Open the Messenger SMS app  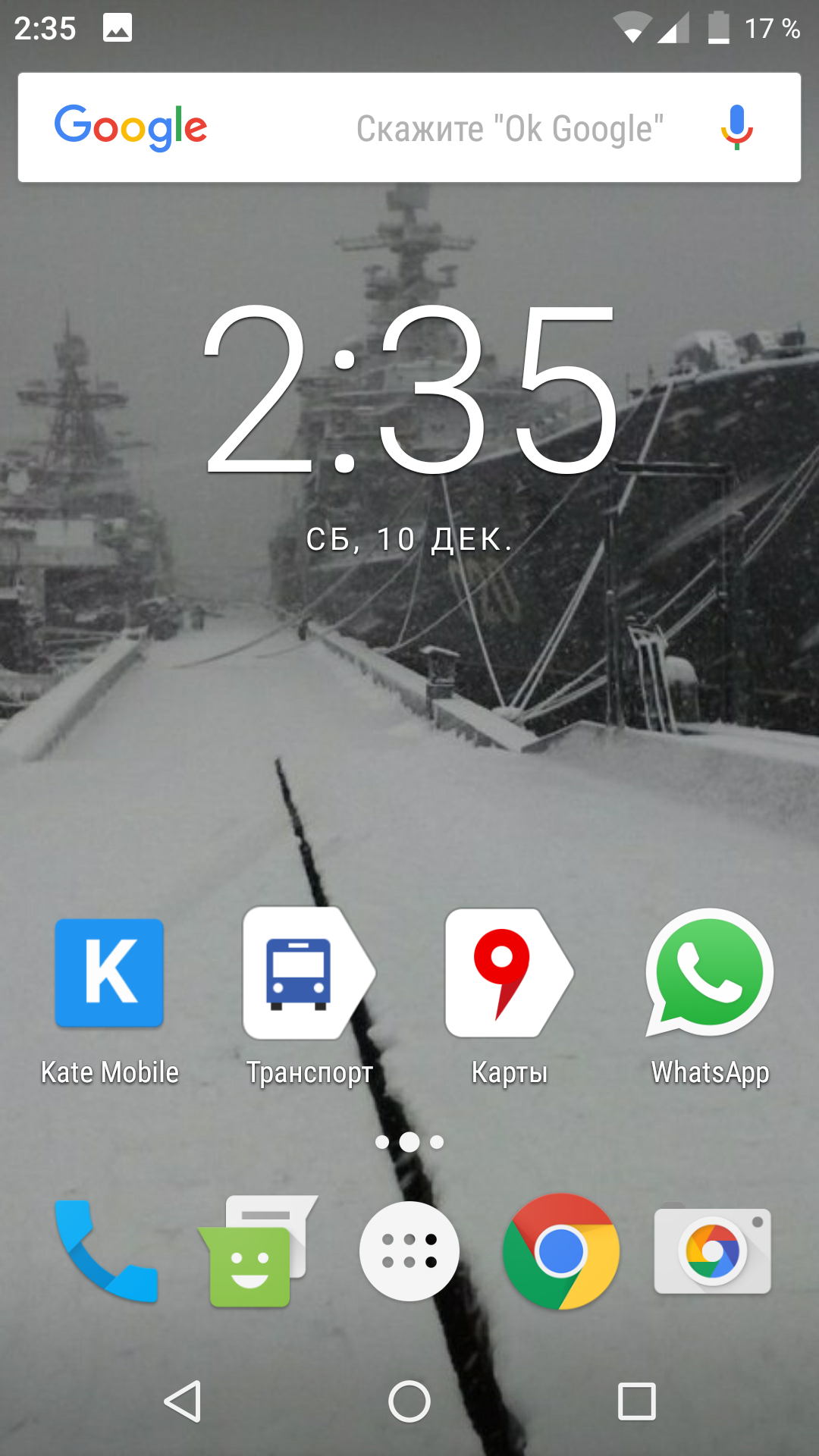(x=258, y=1251)
